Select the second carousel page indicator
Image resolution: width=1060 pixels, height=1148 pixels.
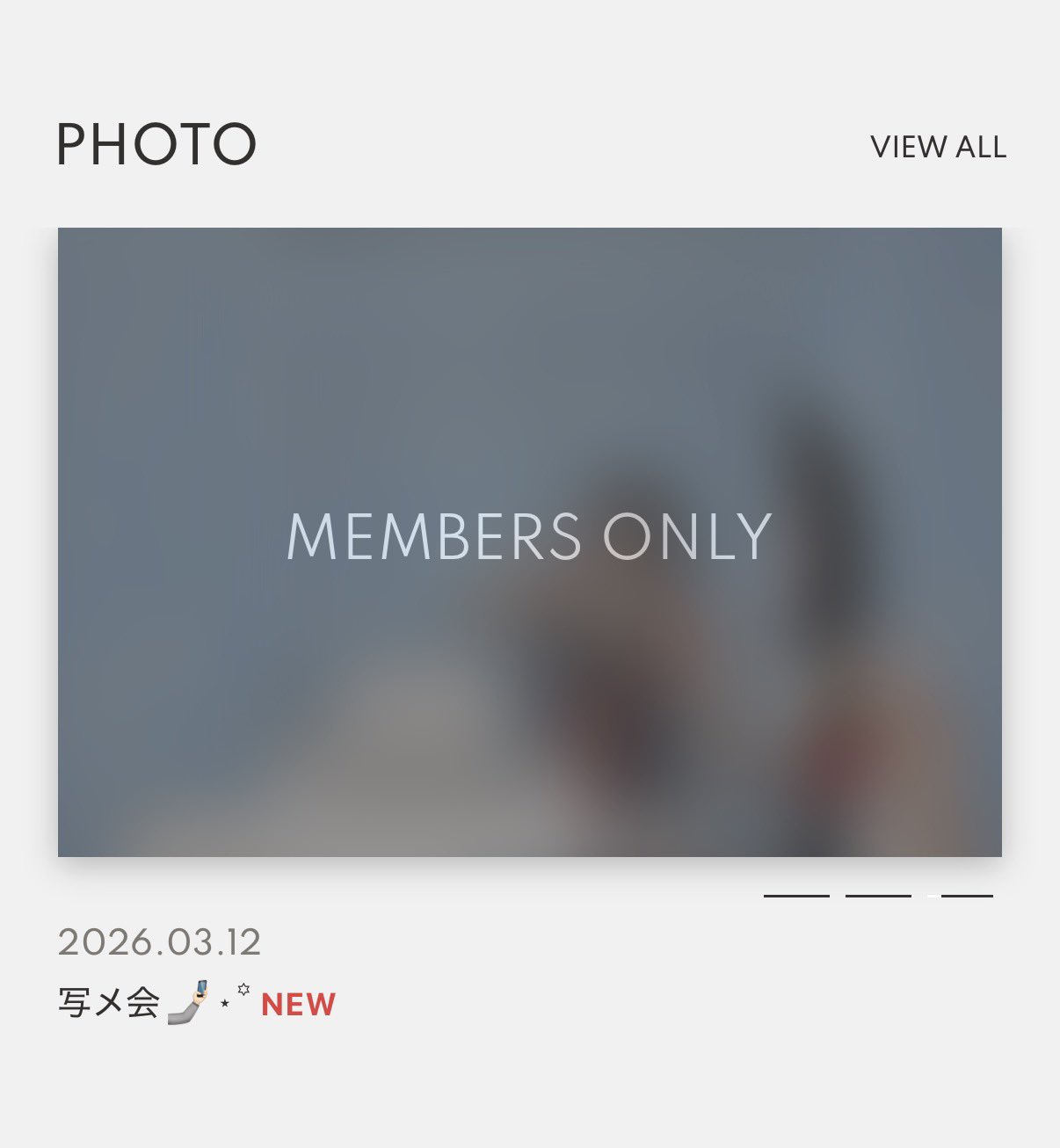point(878,896)
